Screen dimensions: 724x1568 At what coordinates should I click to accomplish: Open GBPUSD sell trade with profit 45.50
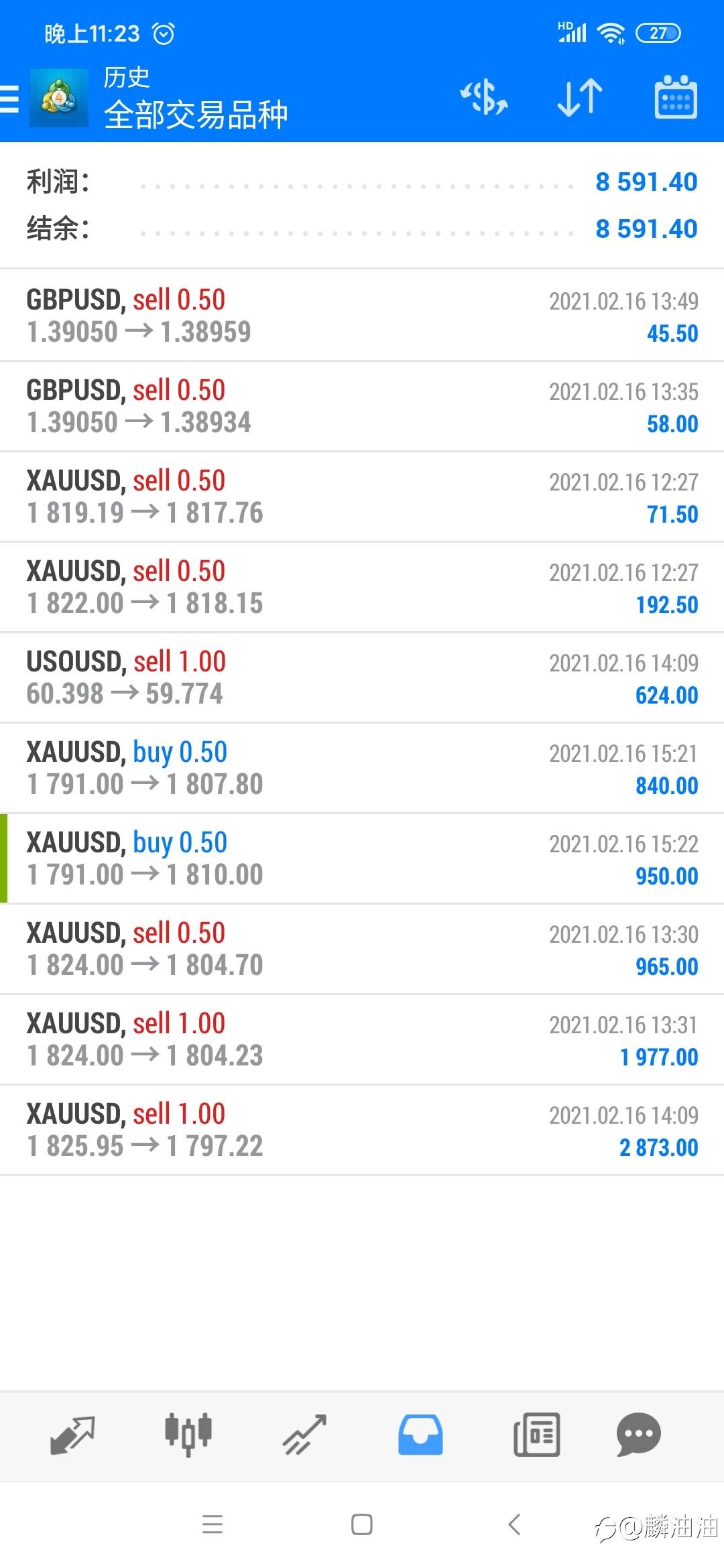pos(362,316)
